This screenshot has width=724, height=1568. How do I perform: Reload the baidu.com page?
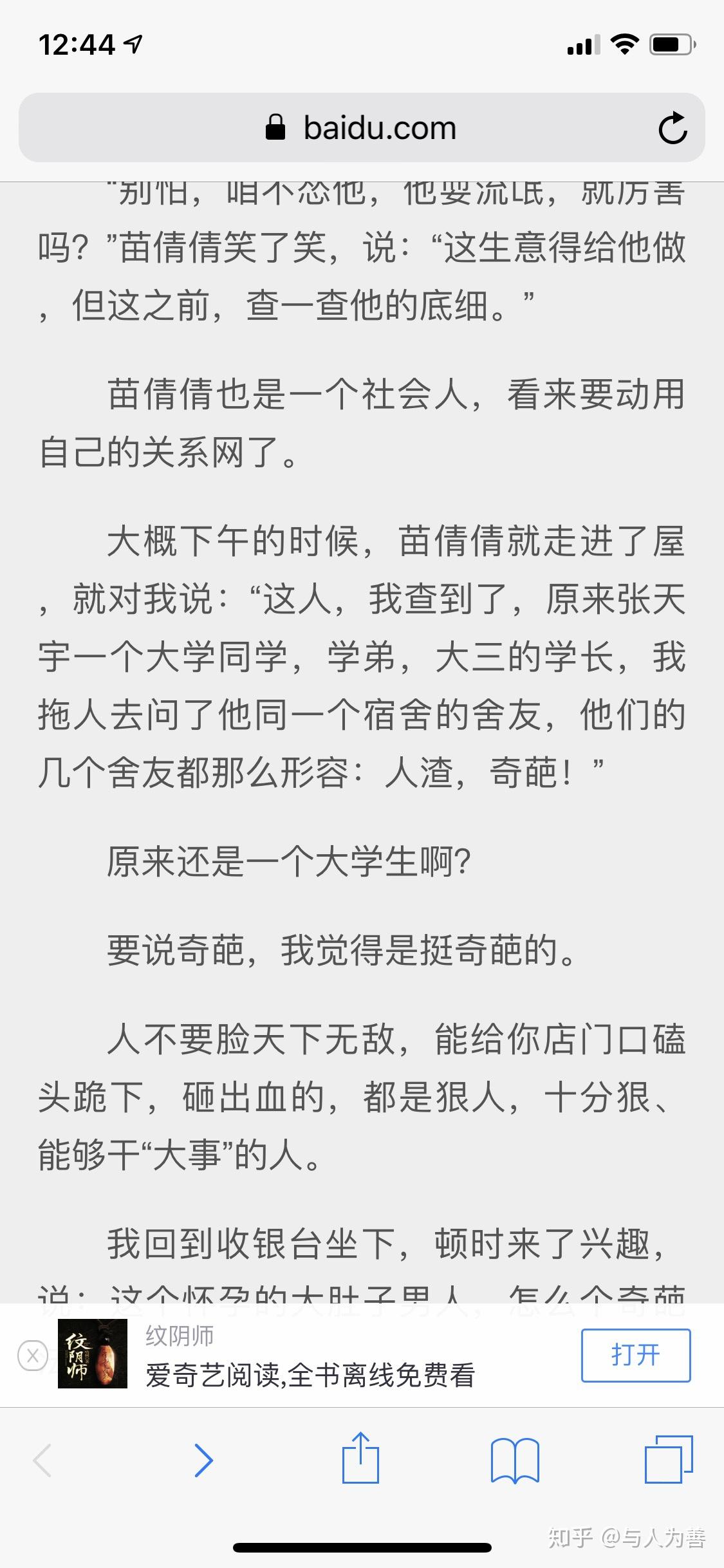(x=673, y=127)
